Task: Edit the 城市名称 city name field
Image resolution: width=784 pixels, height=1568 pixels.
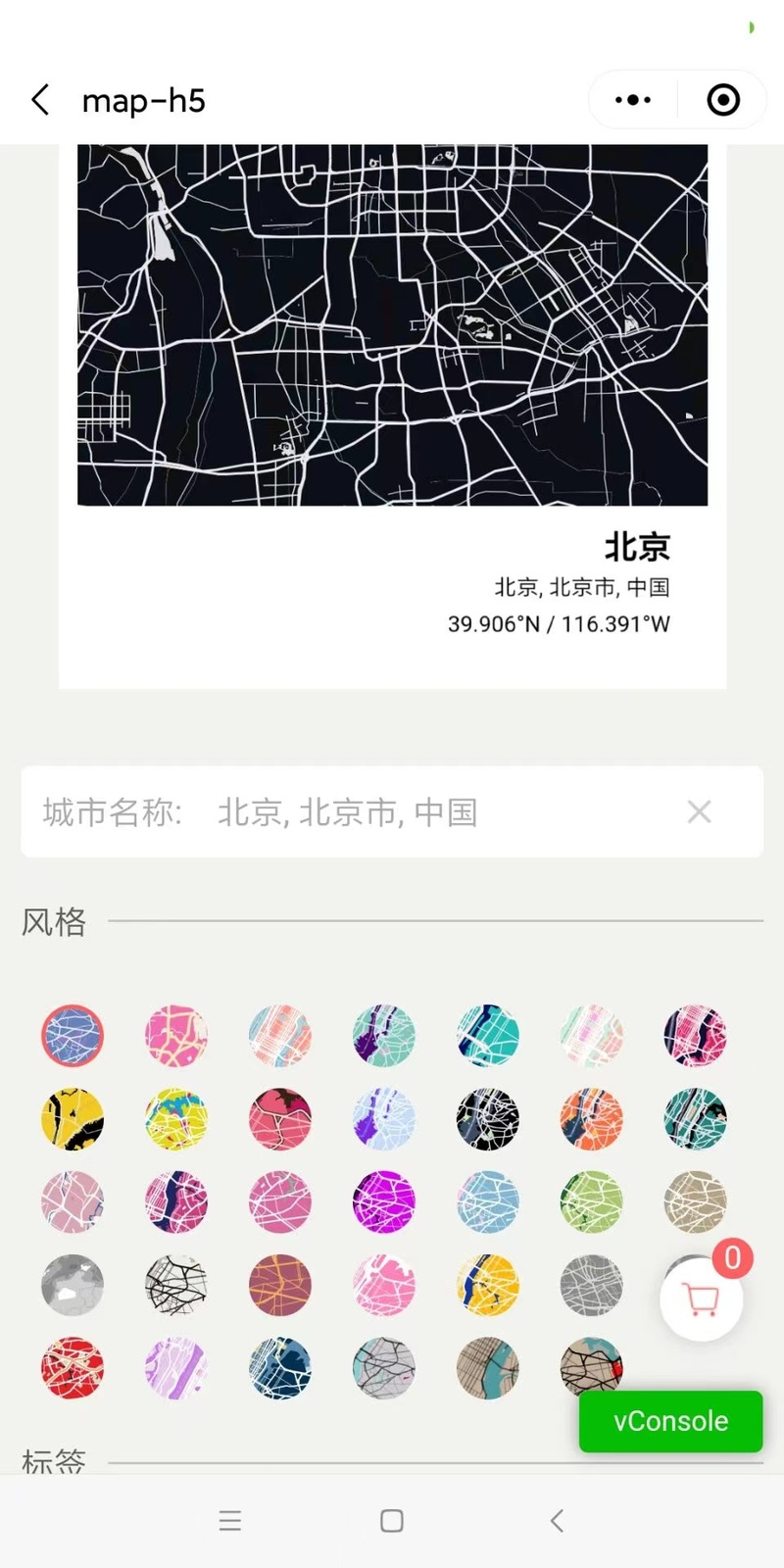Action: click(x=392, y=811)
